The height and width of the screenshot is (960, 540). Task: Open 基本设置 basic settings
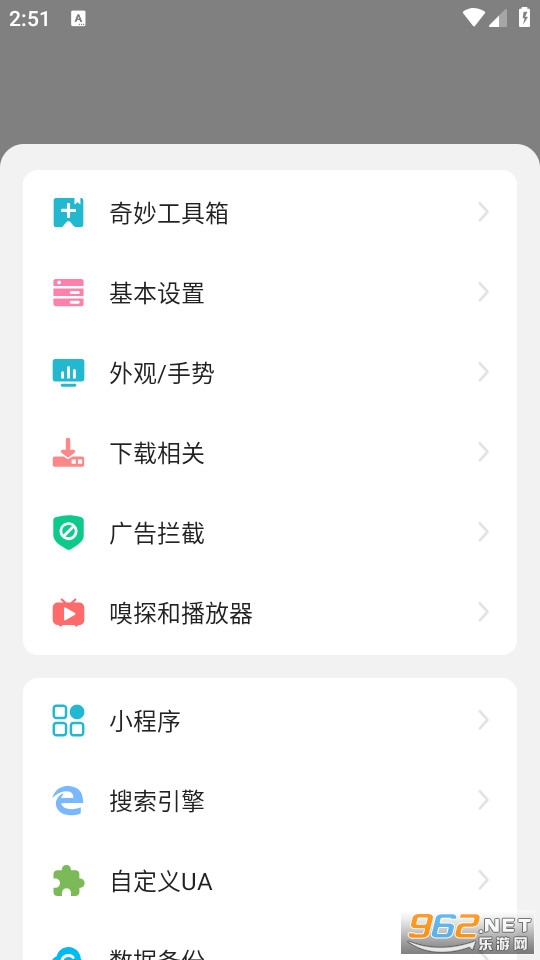click(x=270, y=293)
